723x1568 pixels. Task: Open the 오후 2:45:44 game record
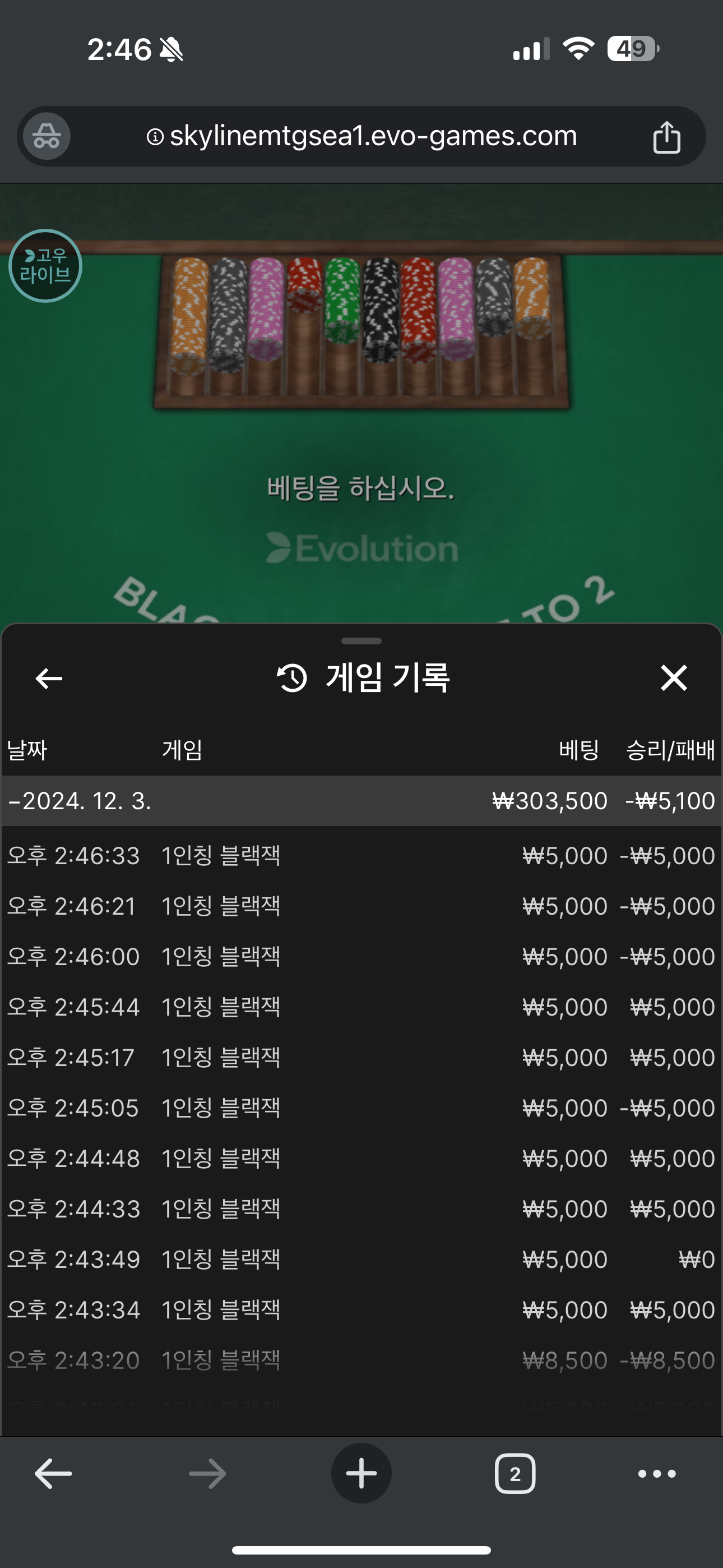(361, 1007)
